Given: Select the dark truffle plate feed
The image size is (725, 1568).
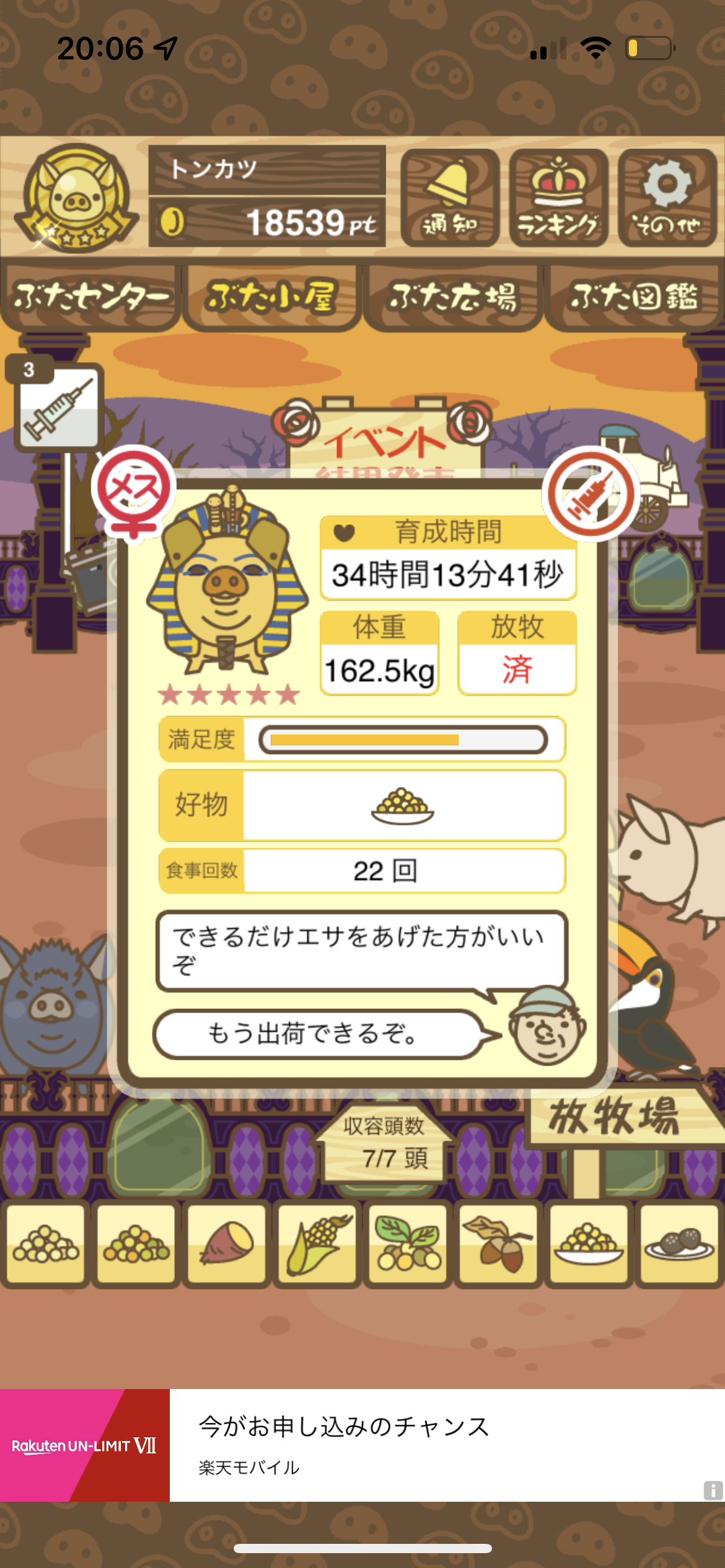Looking at the screenshot, I should click(x=679, y=1244).
